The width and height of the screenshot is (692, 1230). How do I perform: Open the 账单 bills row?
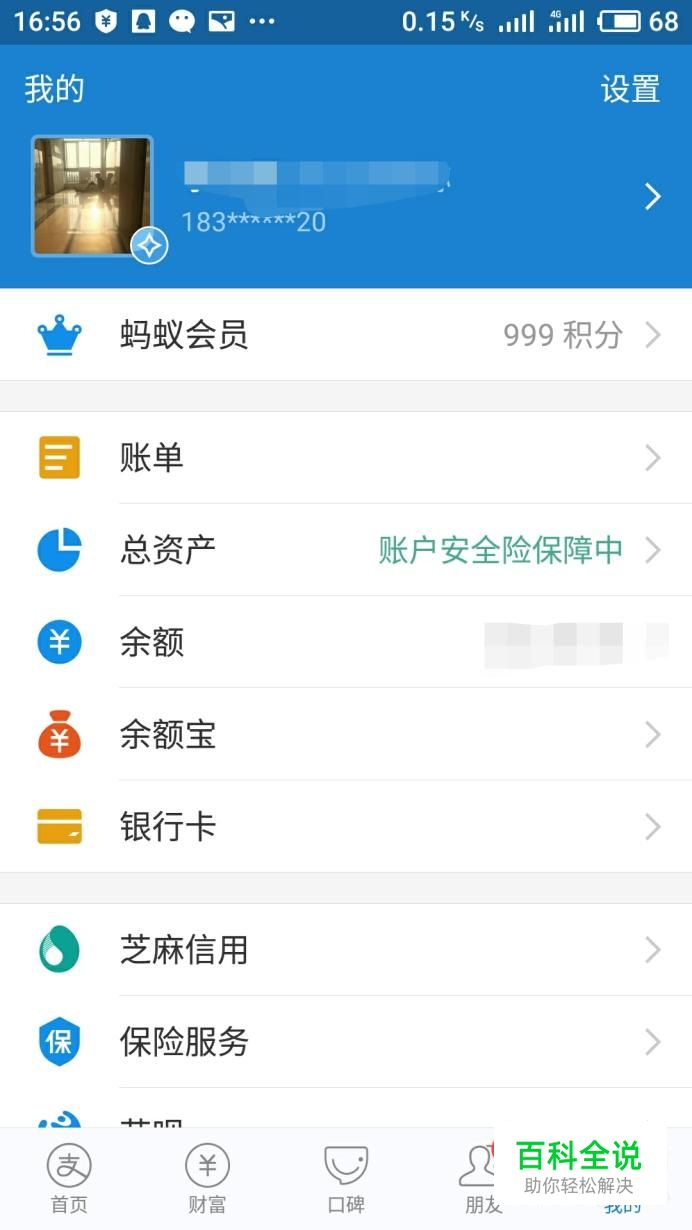point(345,458)
